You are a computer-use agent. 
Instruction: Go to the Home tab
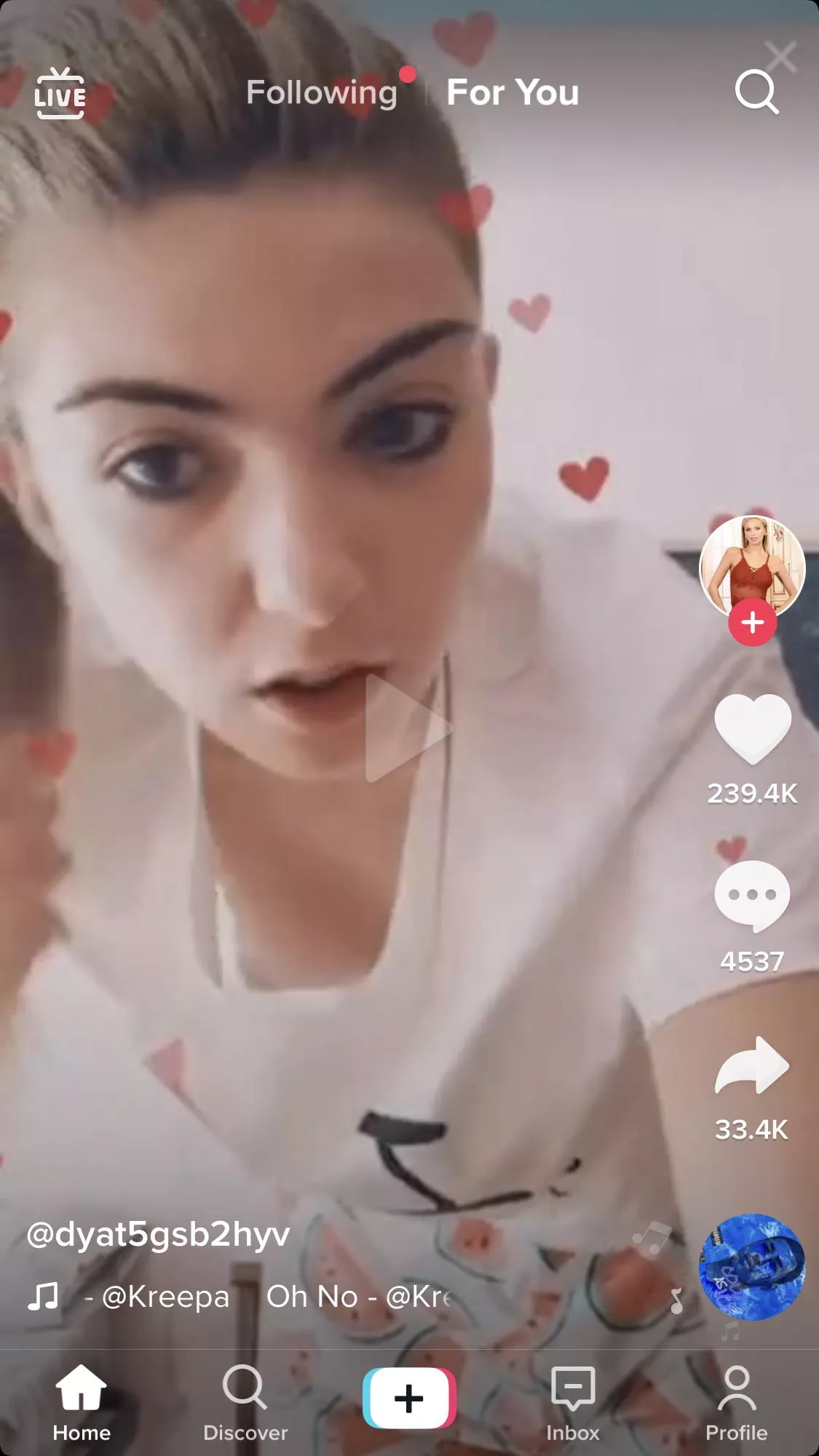click(x=82, y=1401)
